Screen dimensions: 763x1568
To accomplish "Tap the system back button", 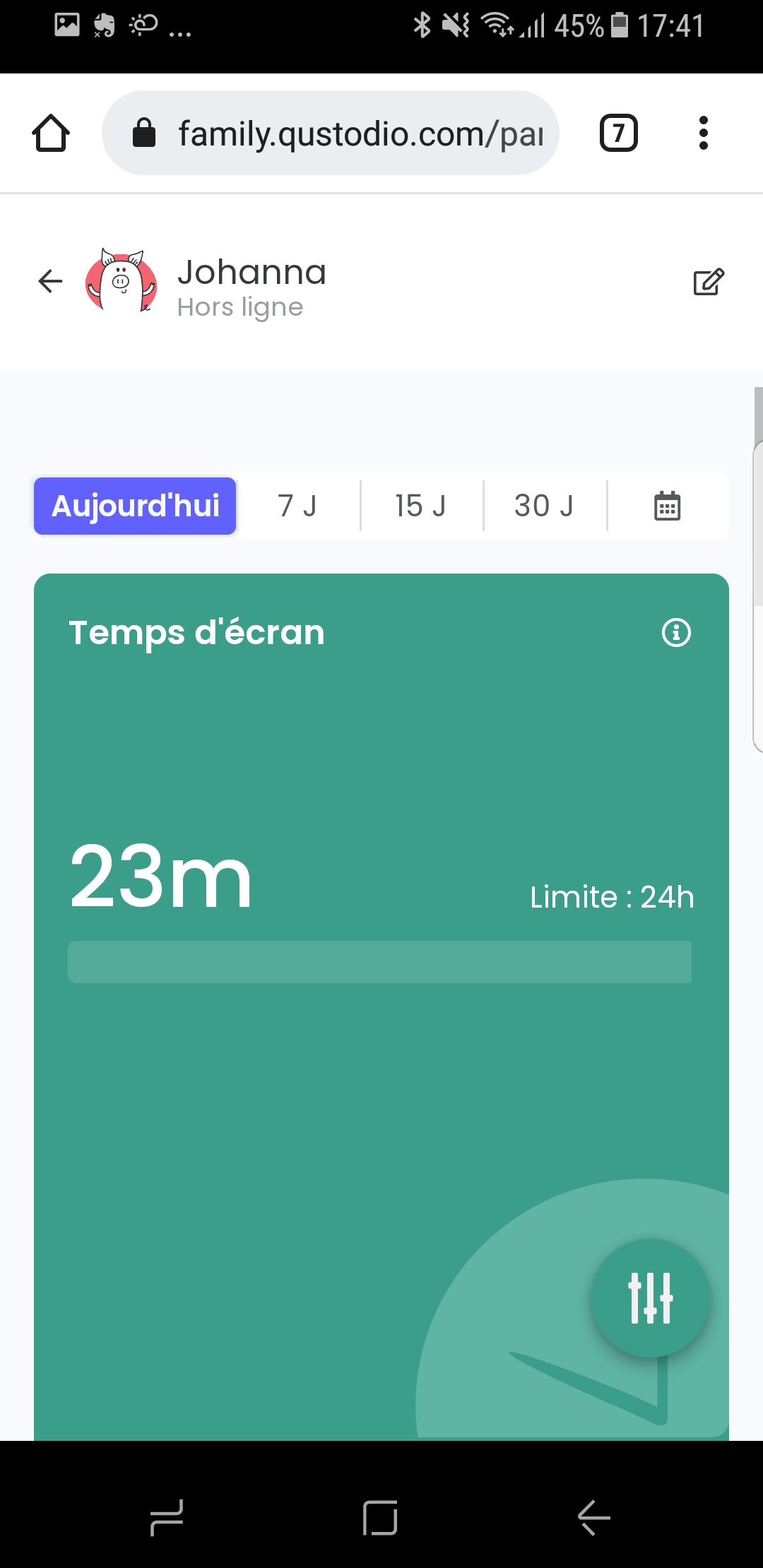I will point(594,1517).
